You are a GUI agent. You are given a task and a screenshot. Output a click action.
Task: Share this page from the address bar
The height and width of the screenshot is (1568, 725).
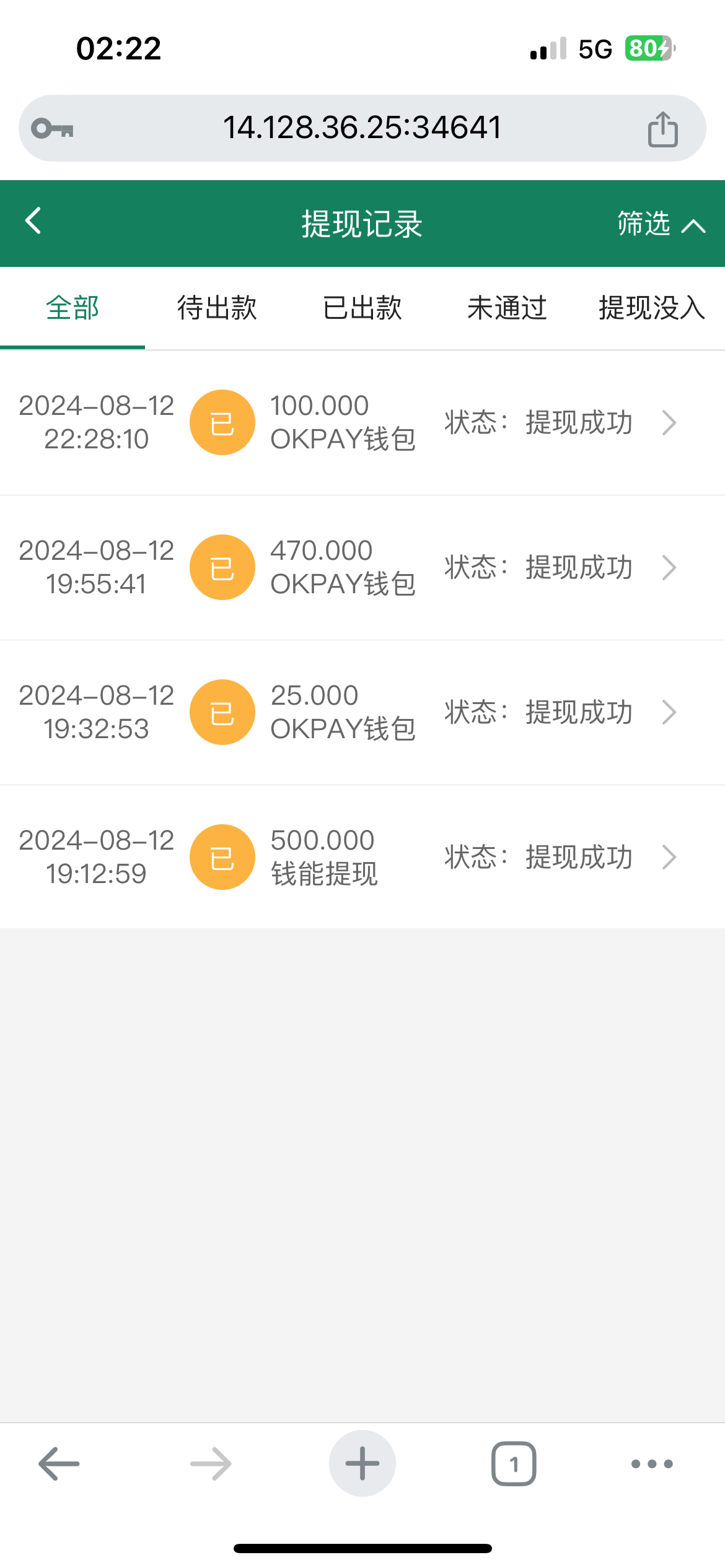coord(662,129)
